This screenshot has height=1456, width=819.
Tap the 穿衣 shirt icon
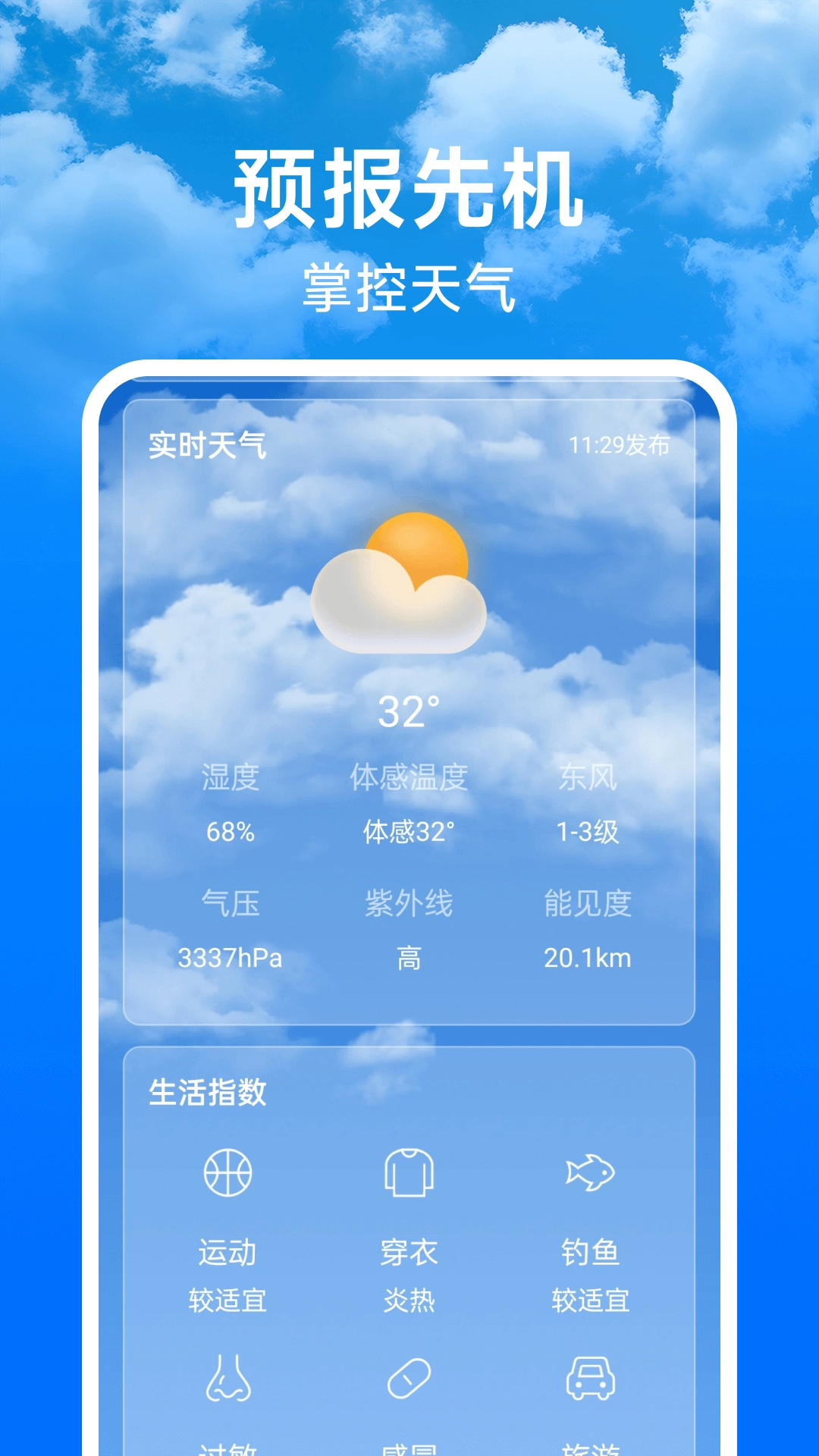pyautogui.click(x=409, y=1172)
